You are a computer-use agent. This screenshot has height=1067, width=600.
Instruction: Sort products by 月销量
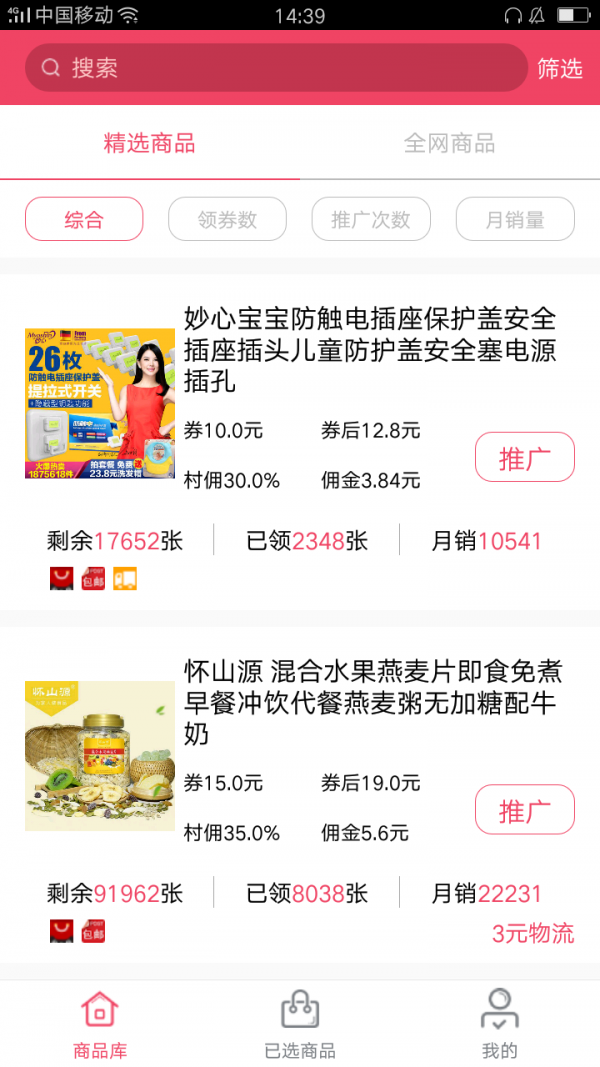515,219
